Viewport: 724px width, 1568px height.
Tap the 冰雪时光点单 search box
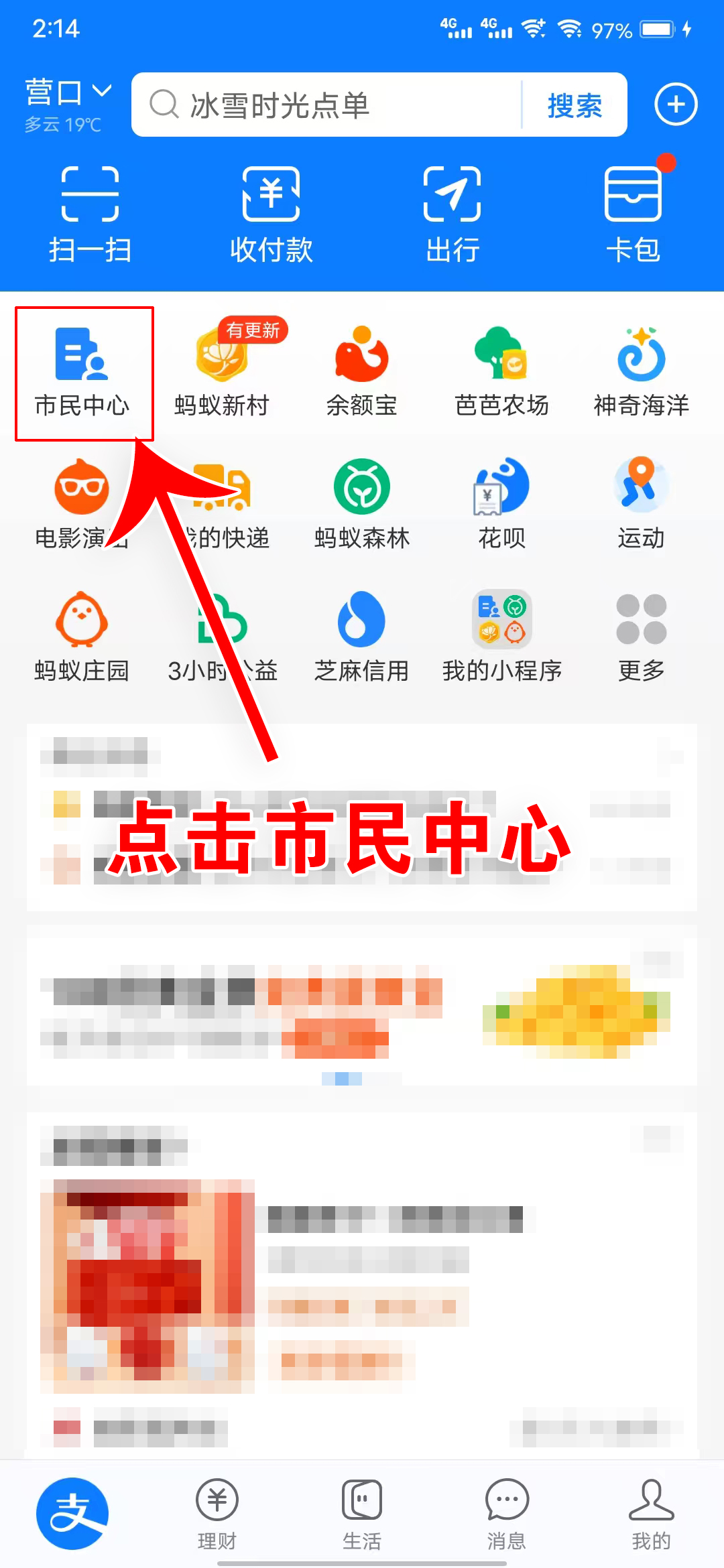325,105
